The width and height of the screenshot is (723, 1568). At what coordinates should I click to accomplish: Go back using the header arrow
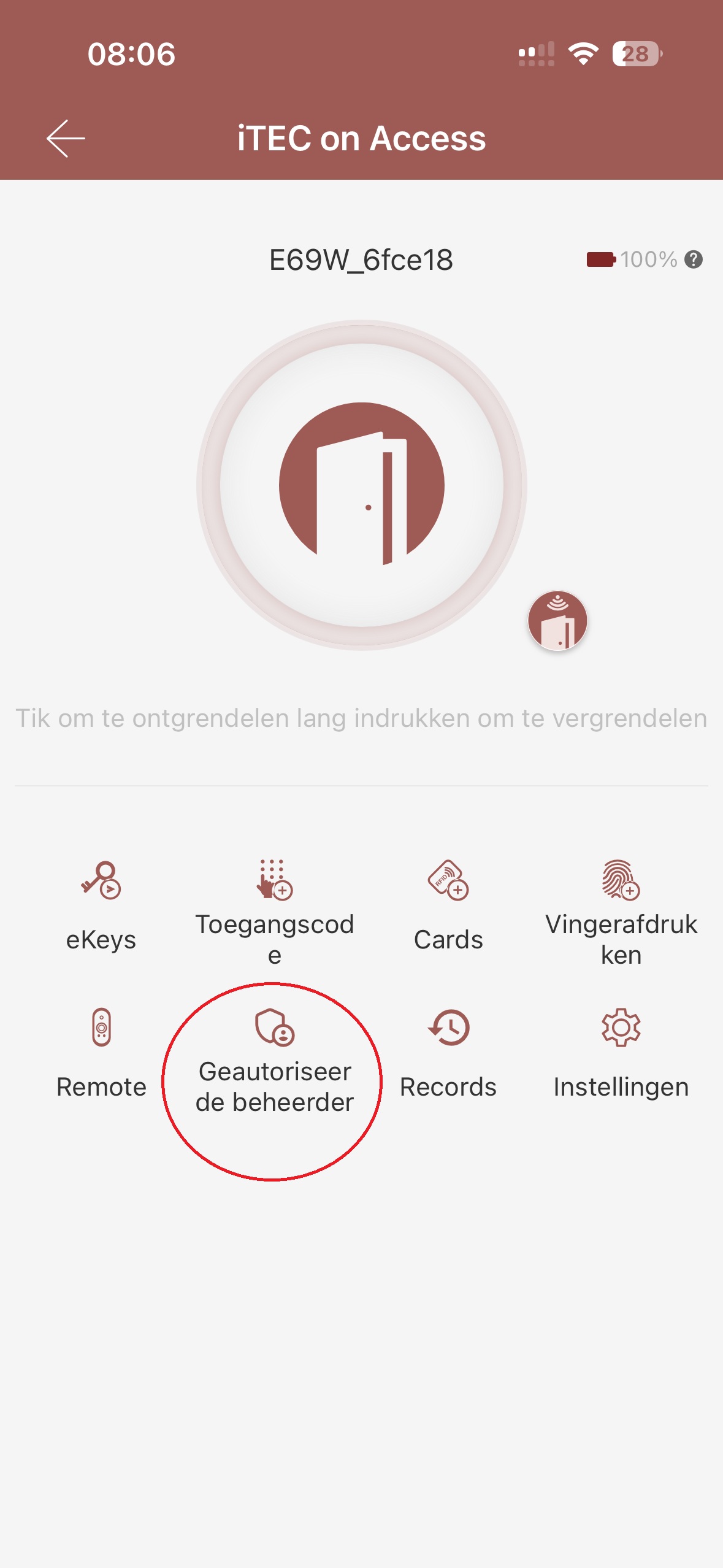pyautogui.click(x=66, y=138)
